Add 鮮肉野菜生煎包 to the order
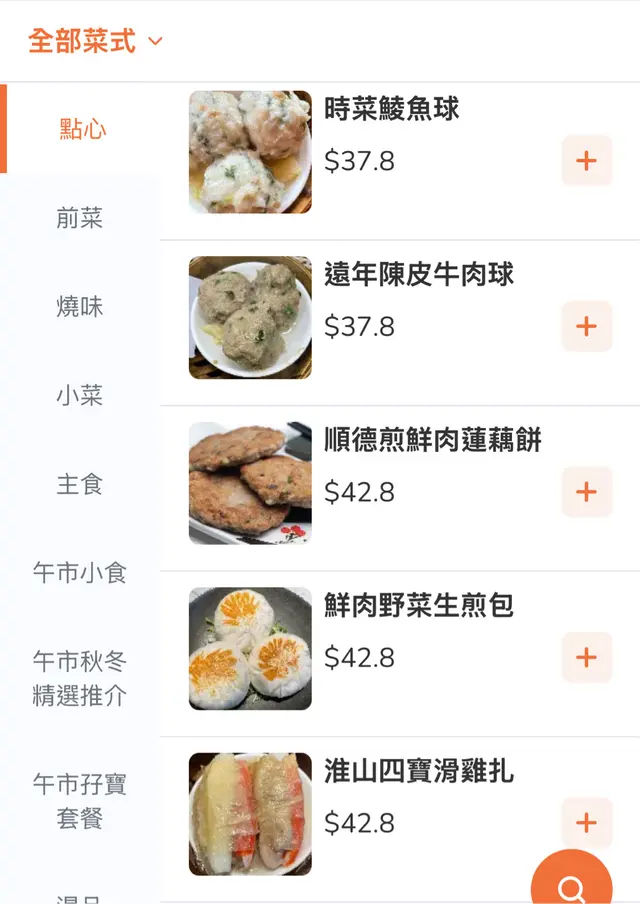640x904 pixels. 586,658
